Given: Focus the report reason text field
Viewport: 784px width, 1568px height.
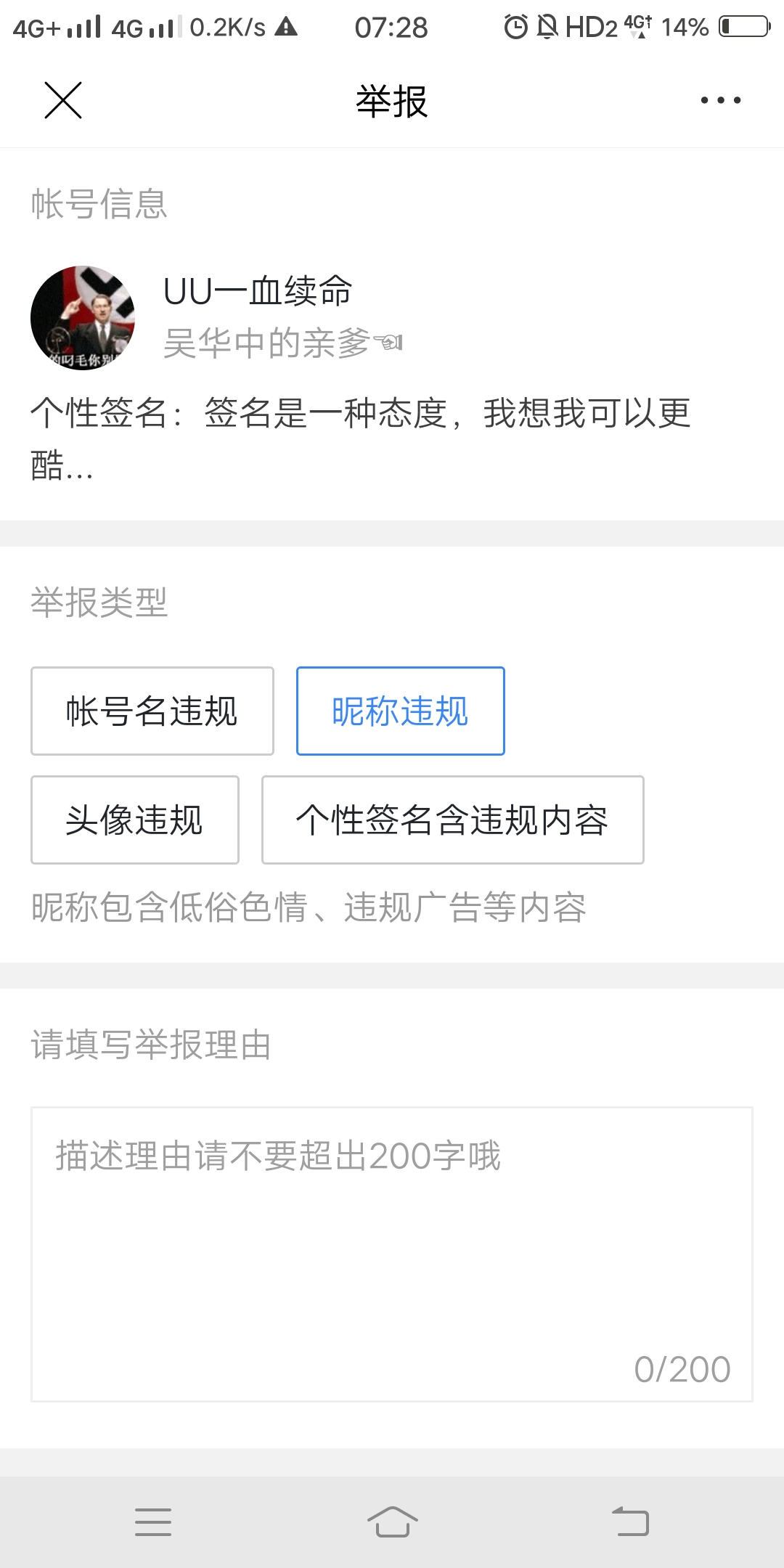Looking at the screenshot, I should (391, 1254).
